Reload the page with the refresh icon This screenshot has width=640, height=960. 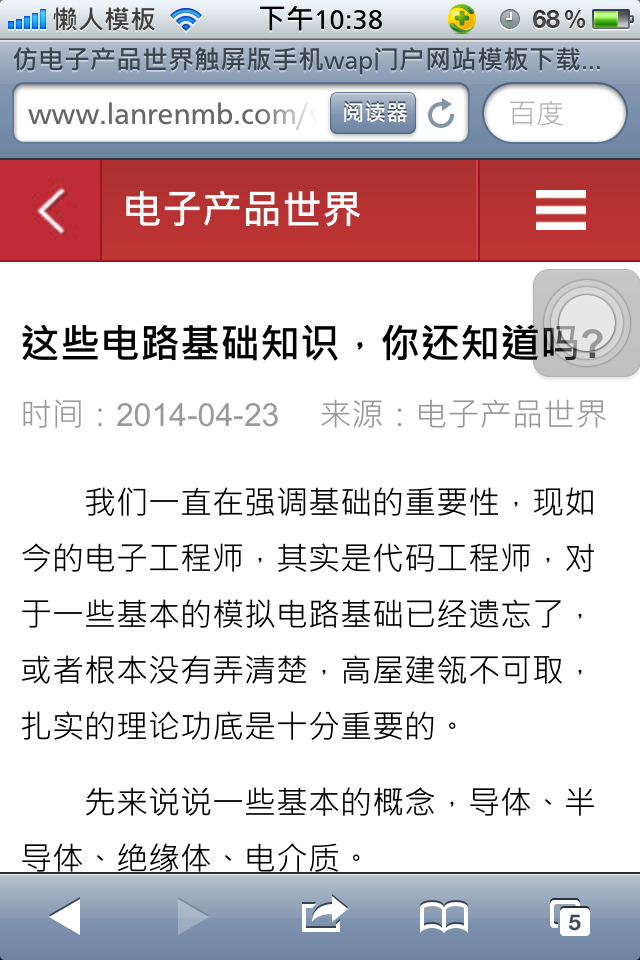(441, 114)
